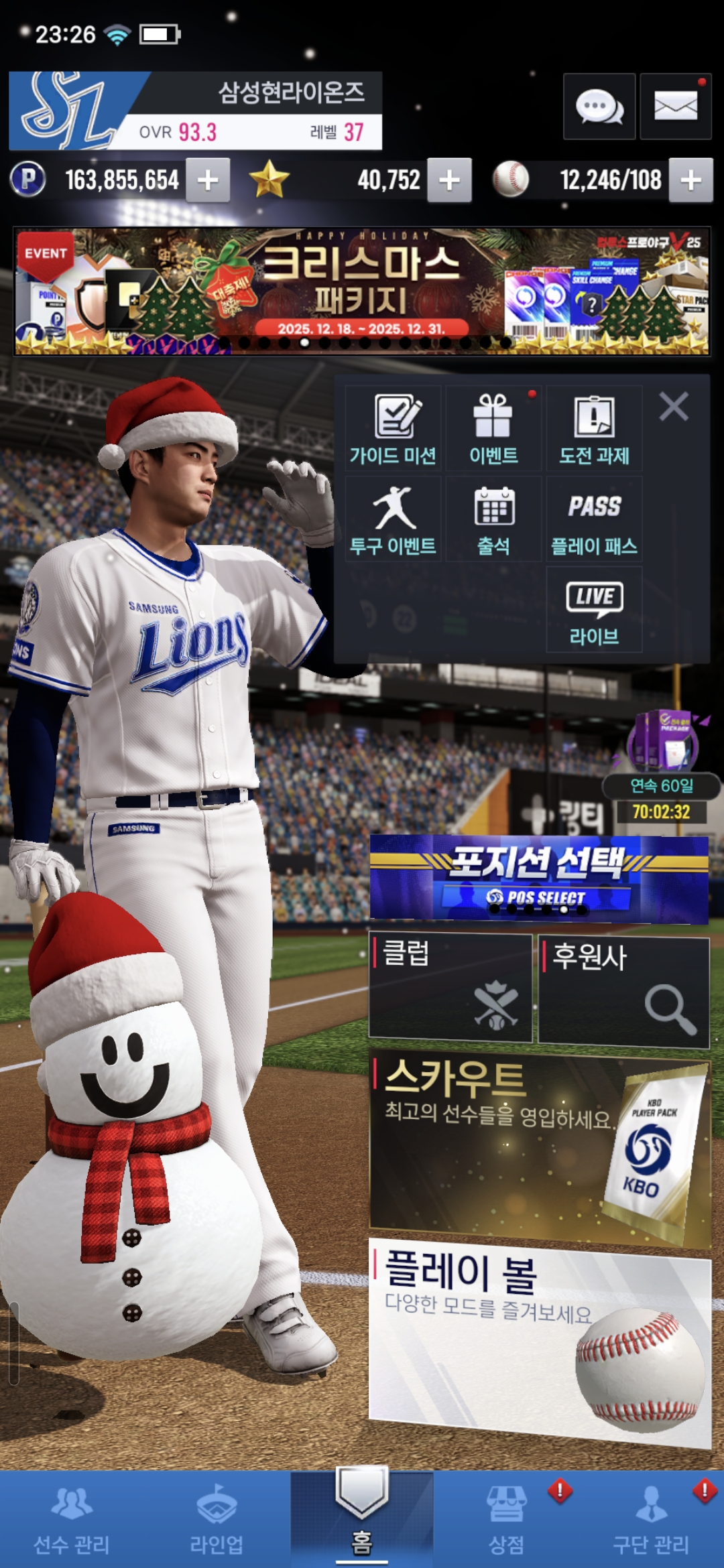Image resolution: width=724 pixels, height=1568 pixels.
Task: Open the 클럽 card
Action: 450,988
